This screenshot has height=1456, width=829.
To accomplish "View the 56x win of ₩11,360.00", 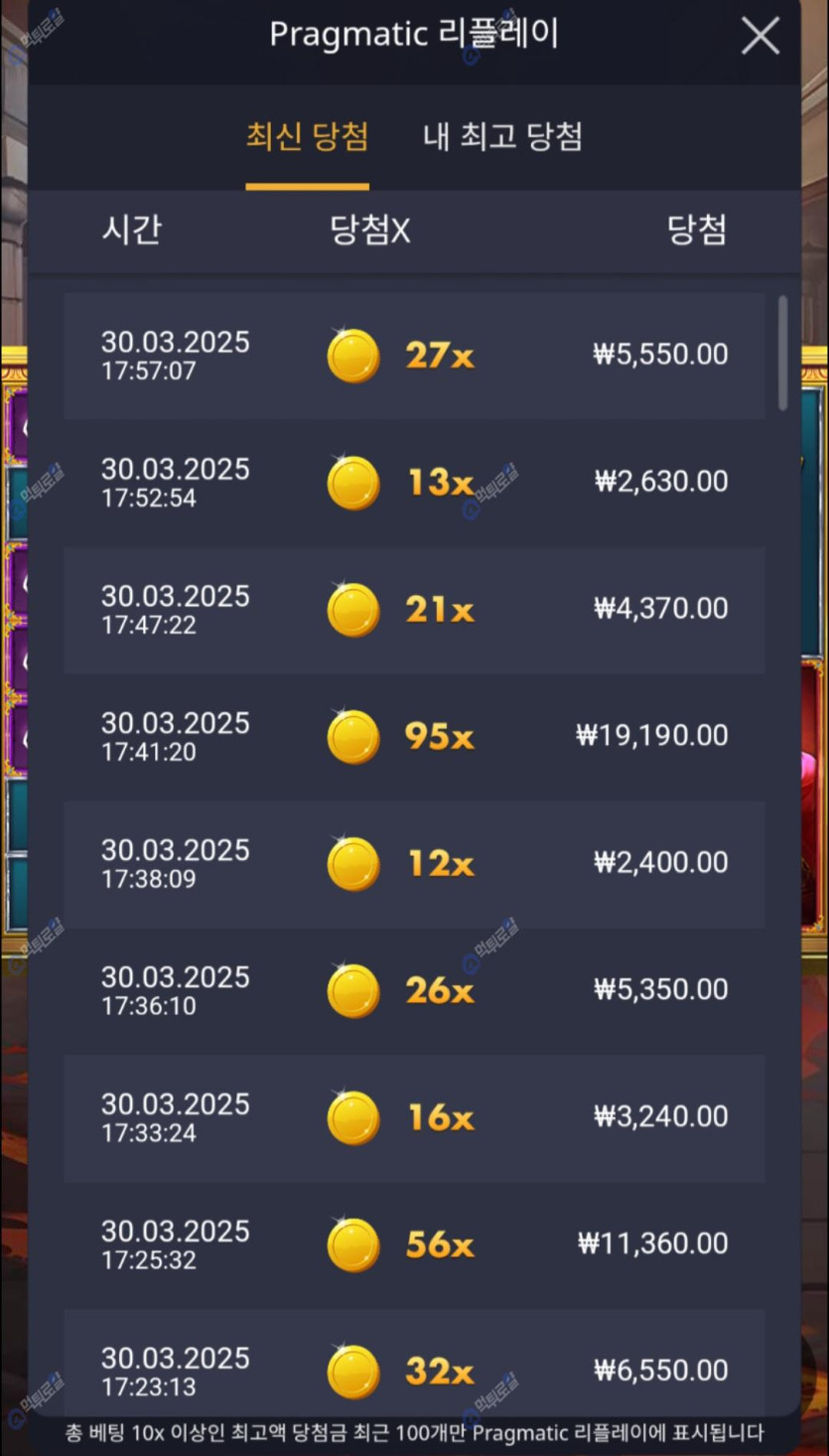I will (414, 1245).
